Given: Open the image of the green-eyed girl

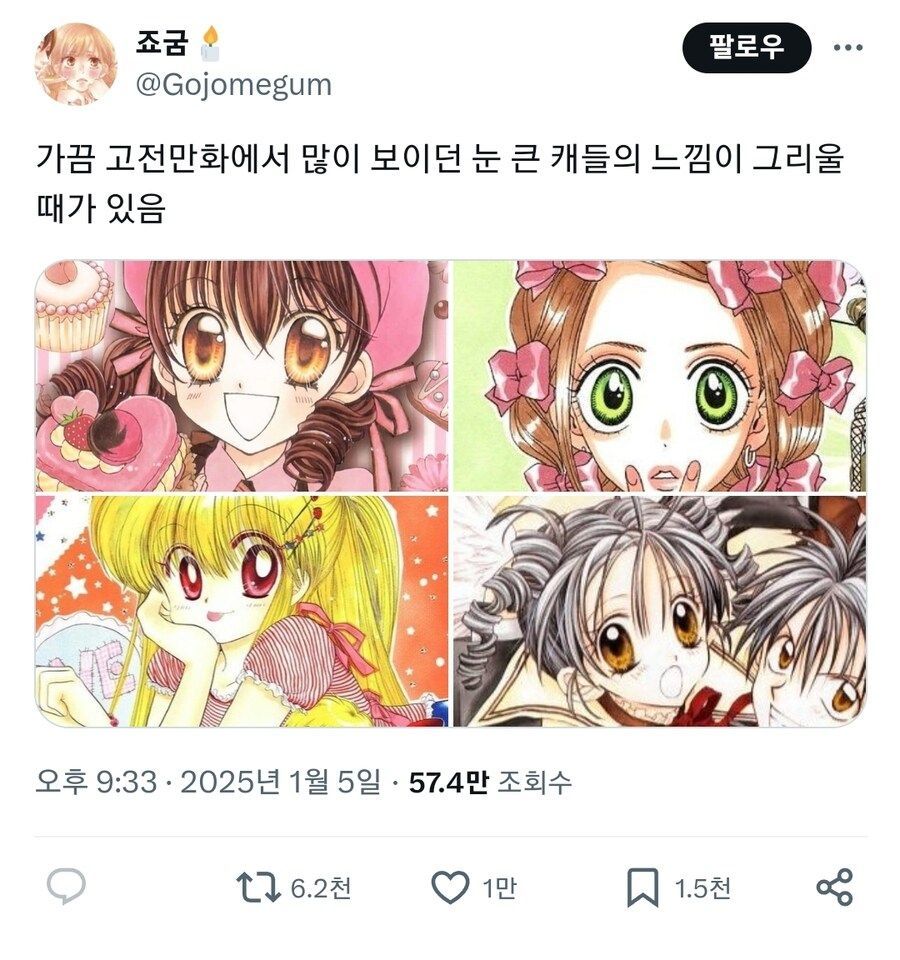Looking at the screenshot, I should coord(659,376).
